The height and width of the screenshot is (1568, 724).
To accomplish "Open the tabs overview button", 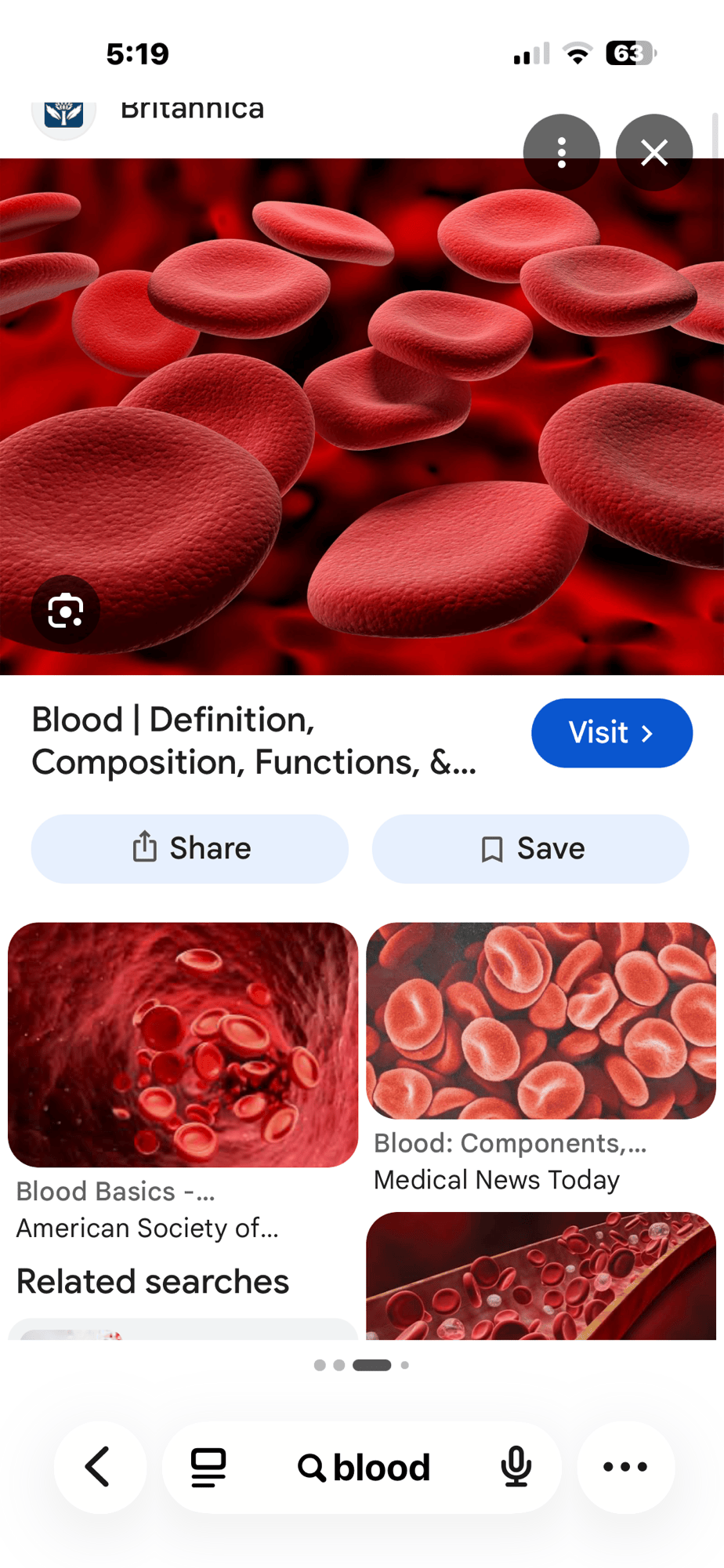I will tap(208, 1467).
